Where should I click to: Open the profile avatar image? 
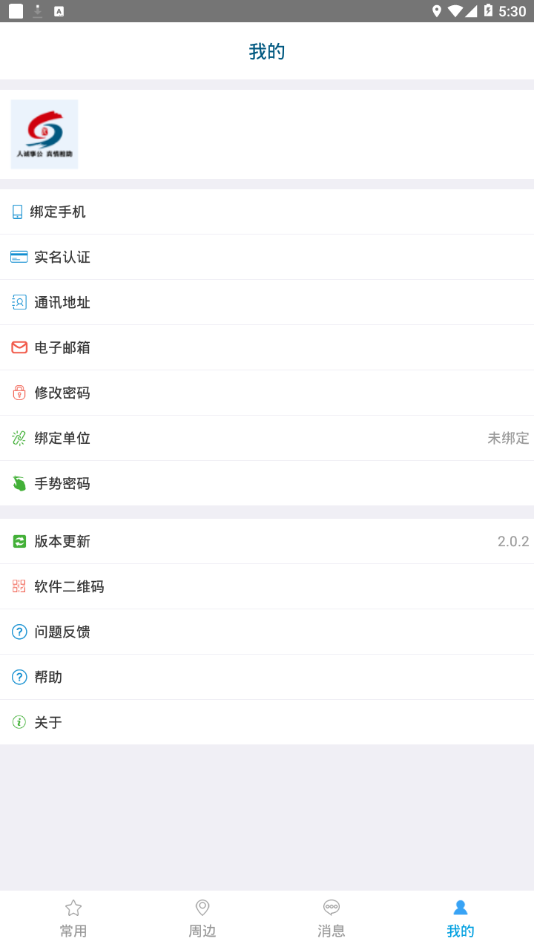[44, 134]
